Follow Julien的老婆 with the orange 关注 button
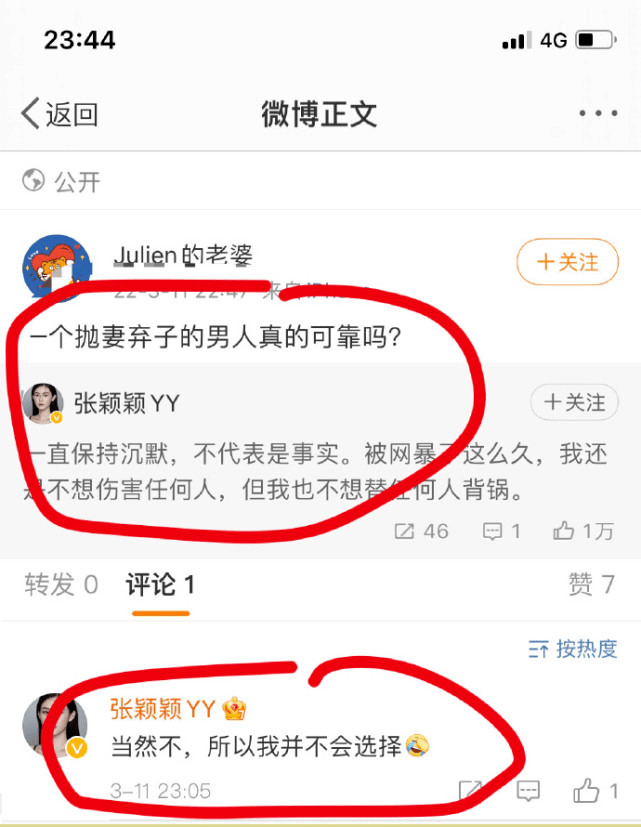 (x=567, y=263)
